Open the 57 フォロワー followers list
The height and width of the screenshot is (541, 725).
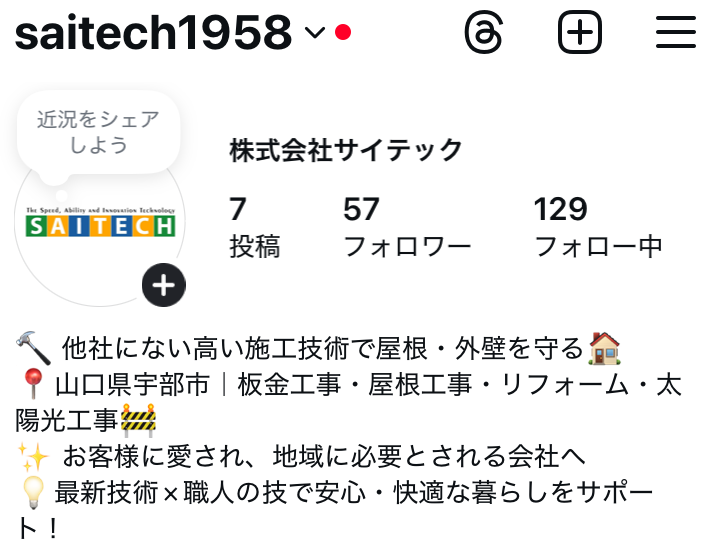(392, 227)
